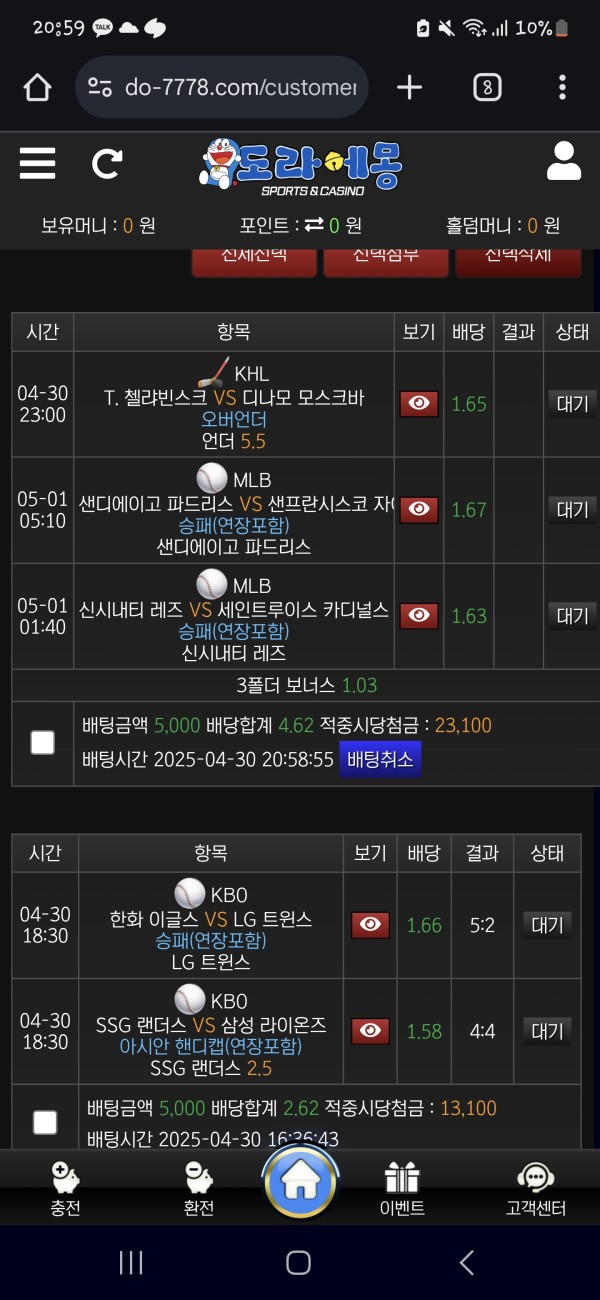Check the box for the 23,100 bet slip

click(x=42, y=742)
